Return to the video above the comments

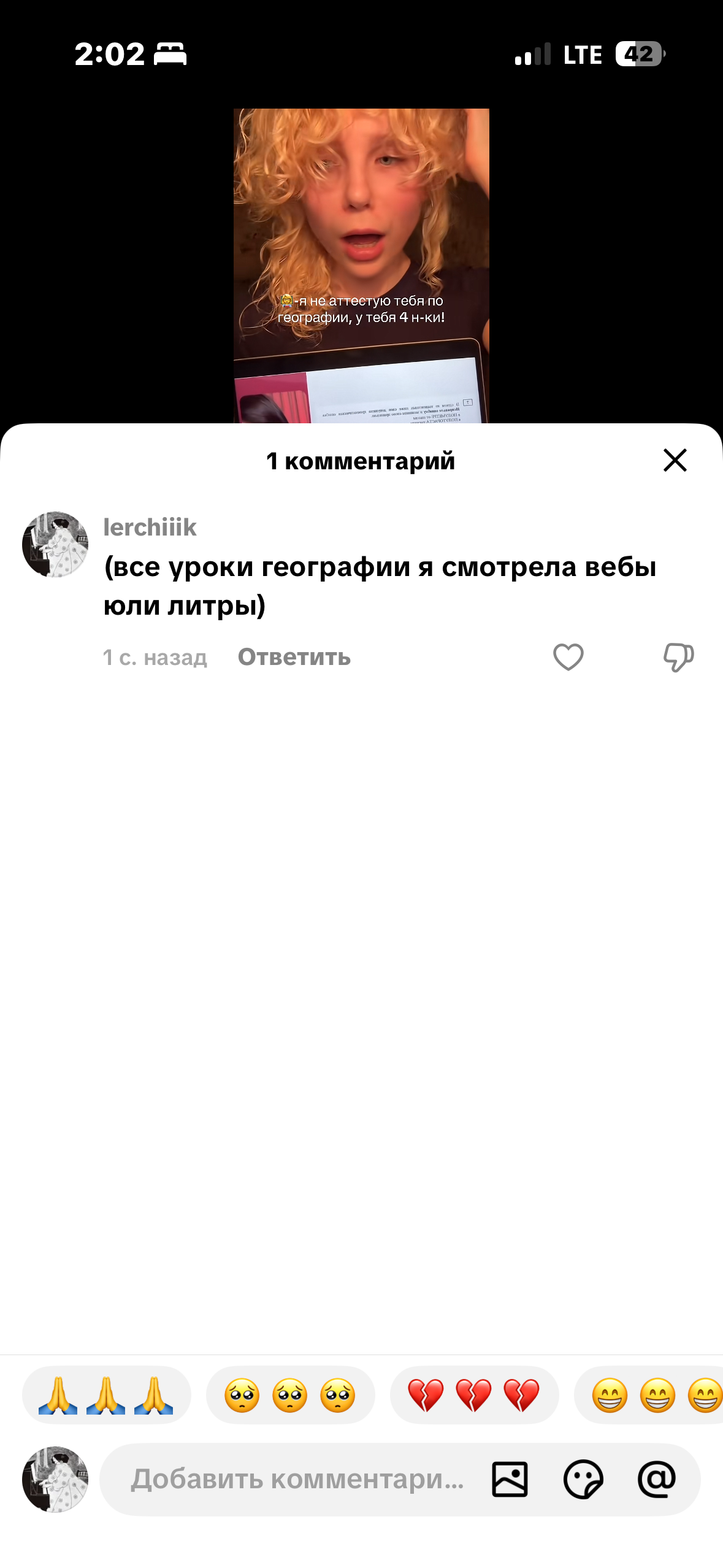[x=361, y=265]
